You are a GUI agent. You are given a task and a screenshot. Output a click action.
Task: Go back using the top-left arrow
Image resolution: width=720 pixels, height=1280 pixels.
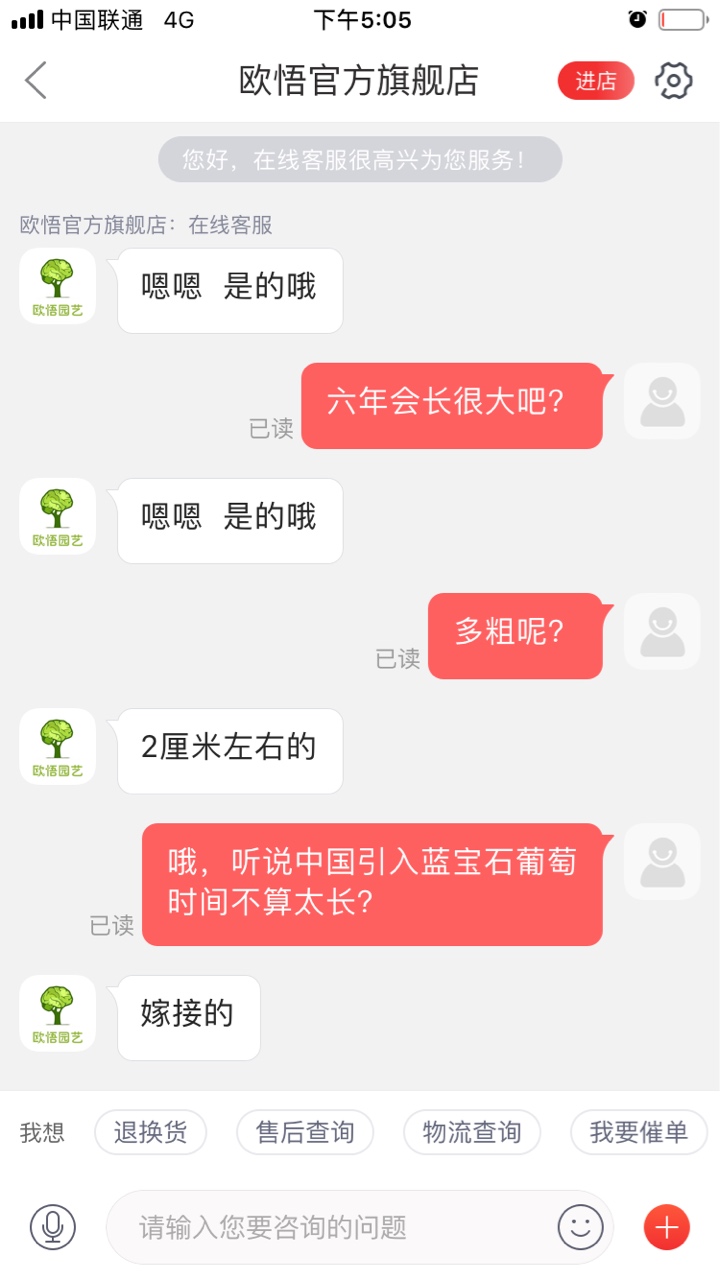[36, 80]
